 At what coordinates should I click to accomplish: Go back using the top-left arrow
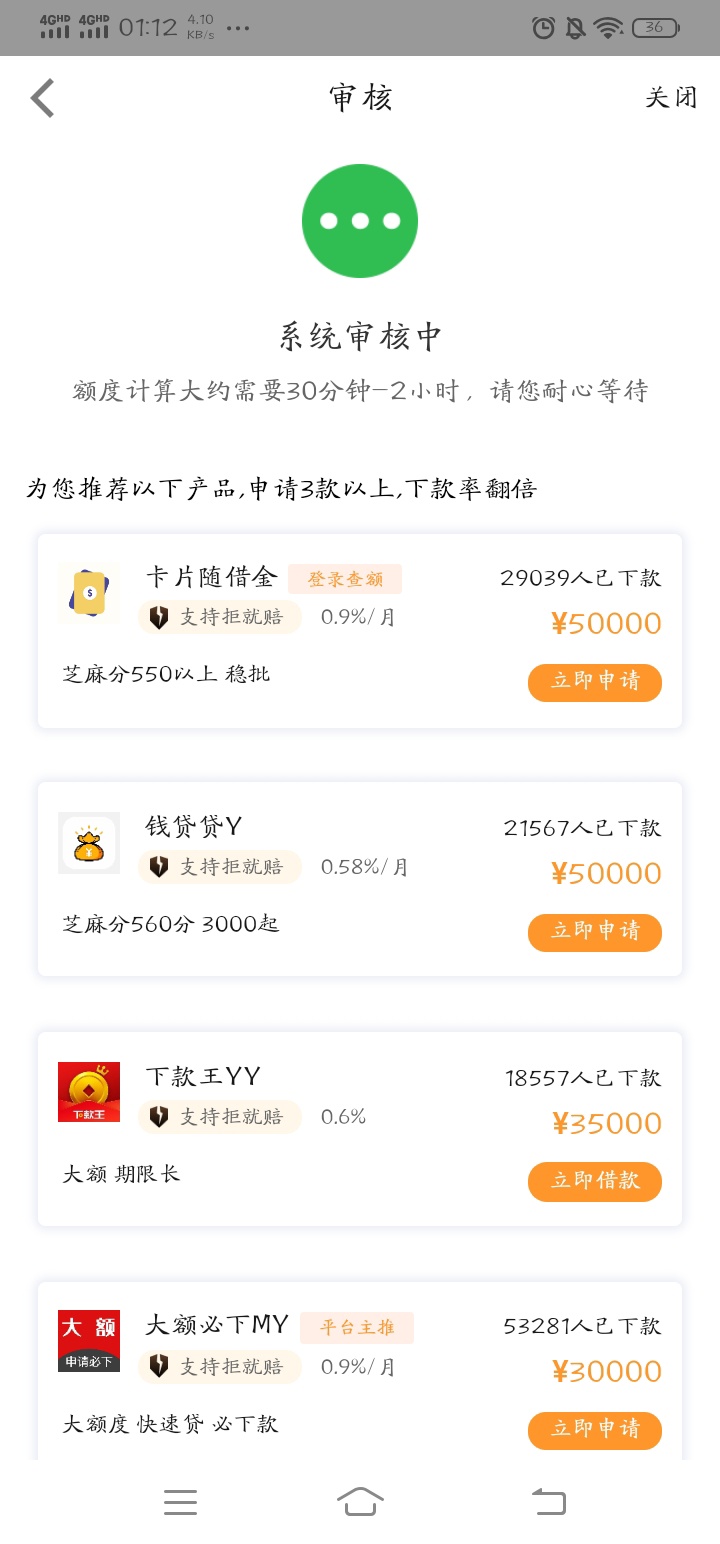43,98
